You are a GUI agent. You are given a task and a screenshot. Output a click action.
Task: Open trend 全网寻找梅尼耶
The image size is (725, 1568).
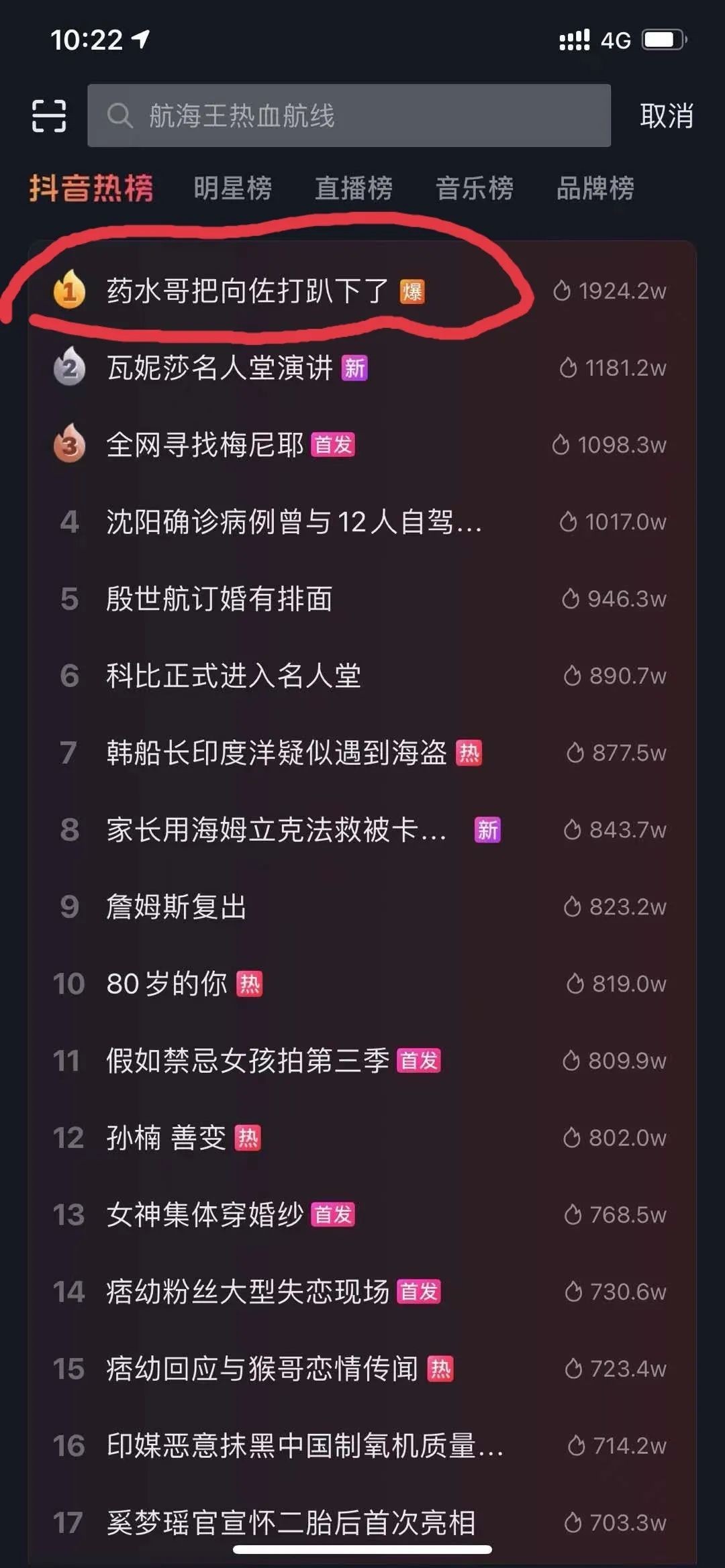[x=205, y=445]
